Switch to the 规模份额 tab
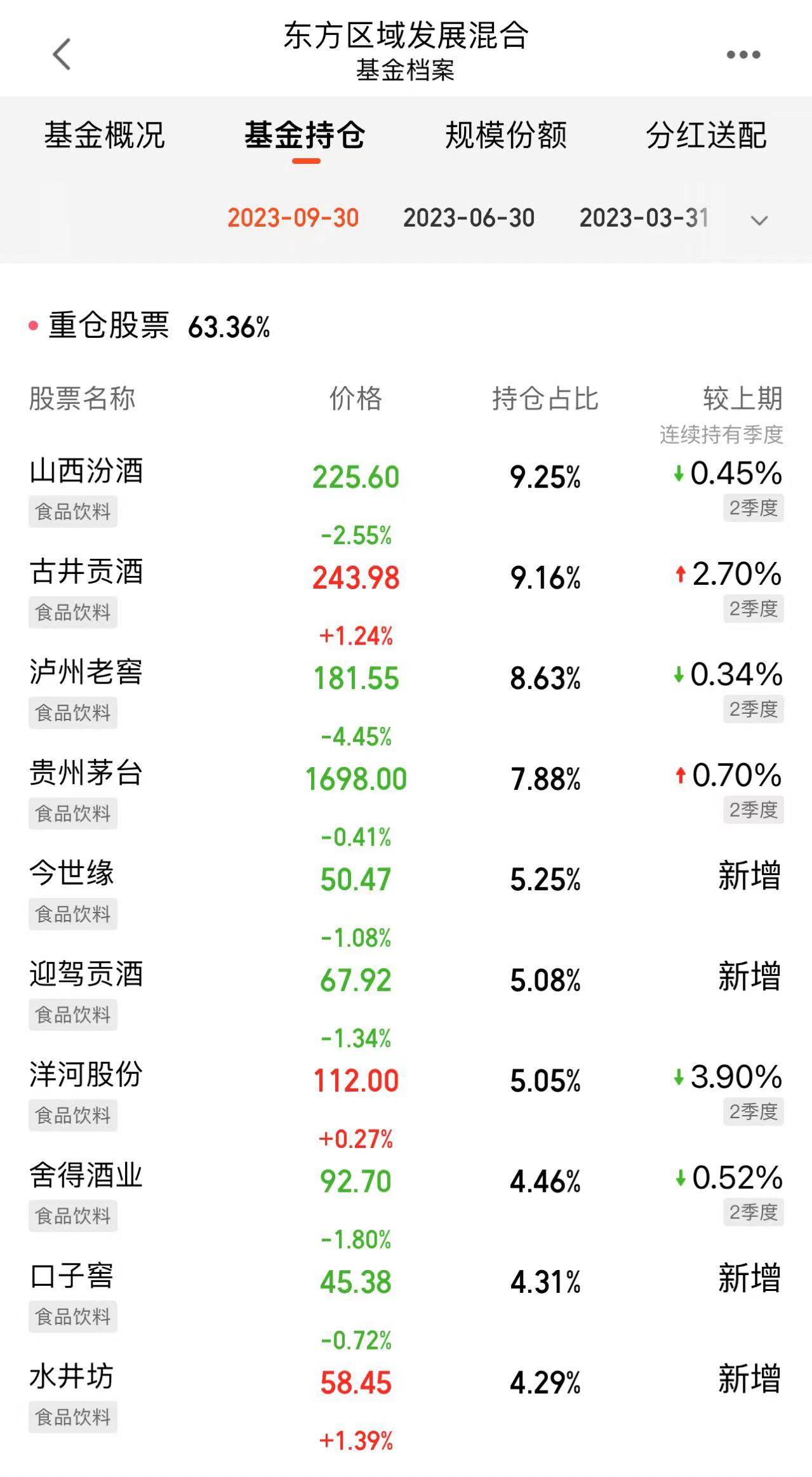This screenshot has width=812, height=1477. pos(506,135)
